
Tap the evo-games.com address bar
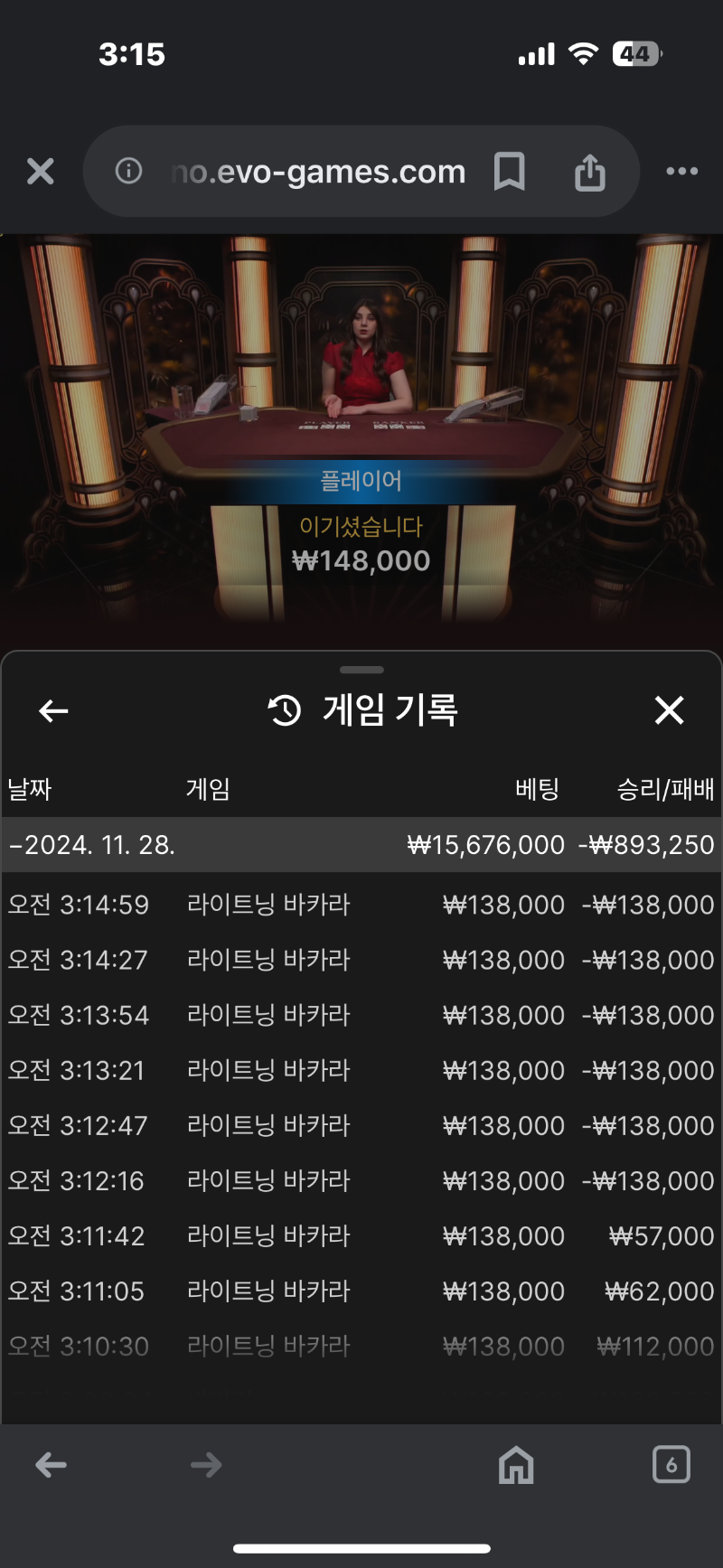[317, 171]
